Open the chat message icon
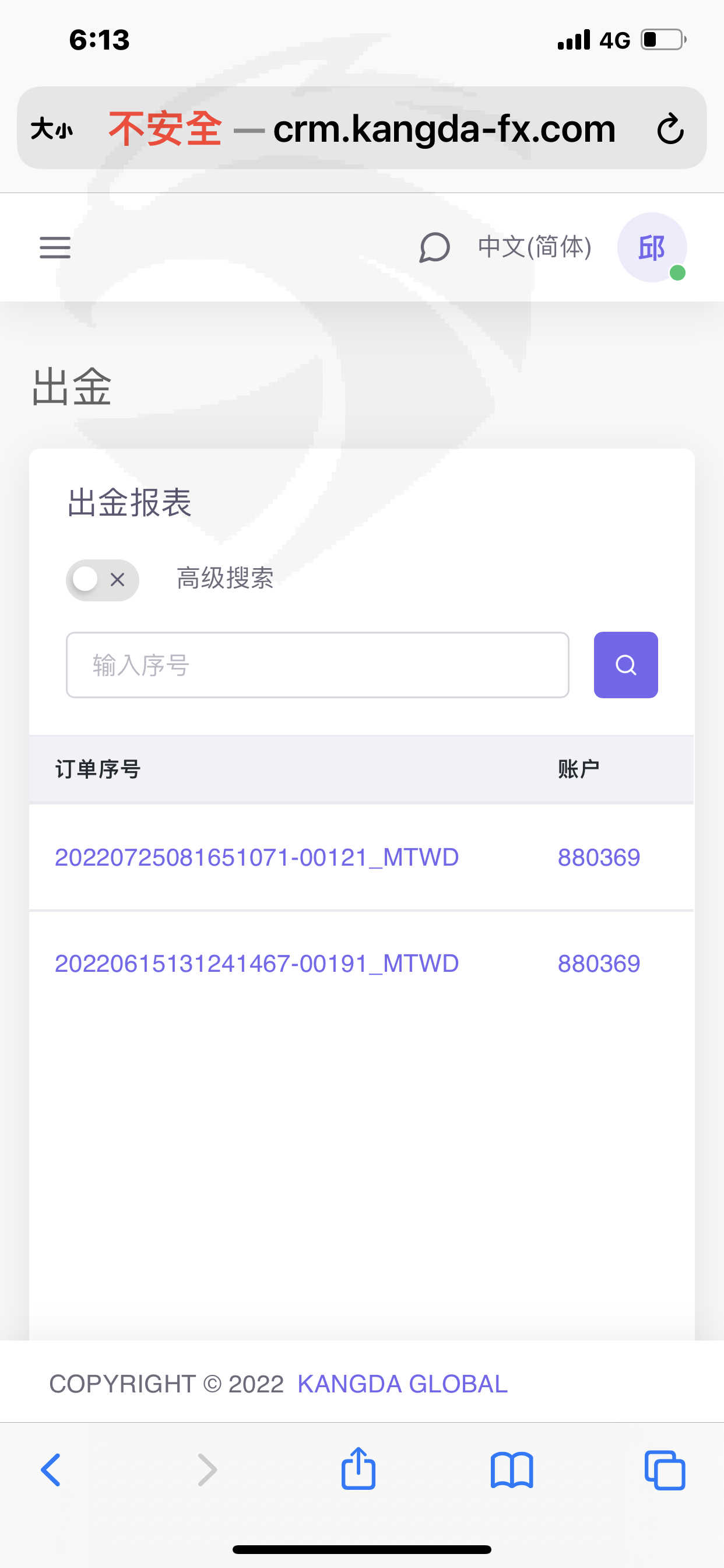 click(x=434, y=247)
